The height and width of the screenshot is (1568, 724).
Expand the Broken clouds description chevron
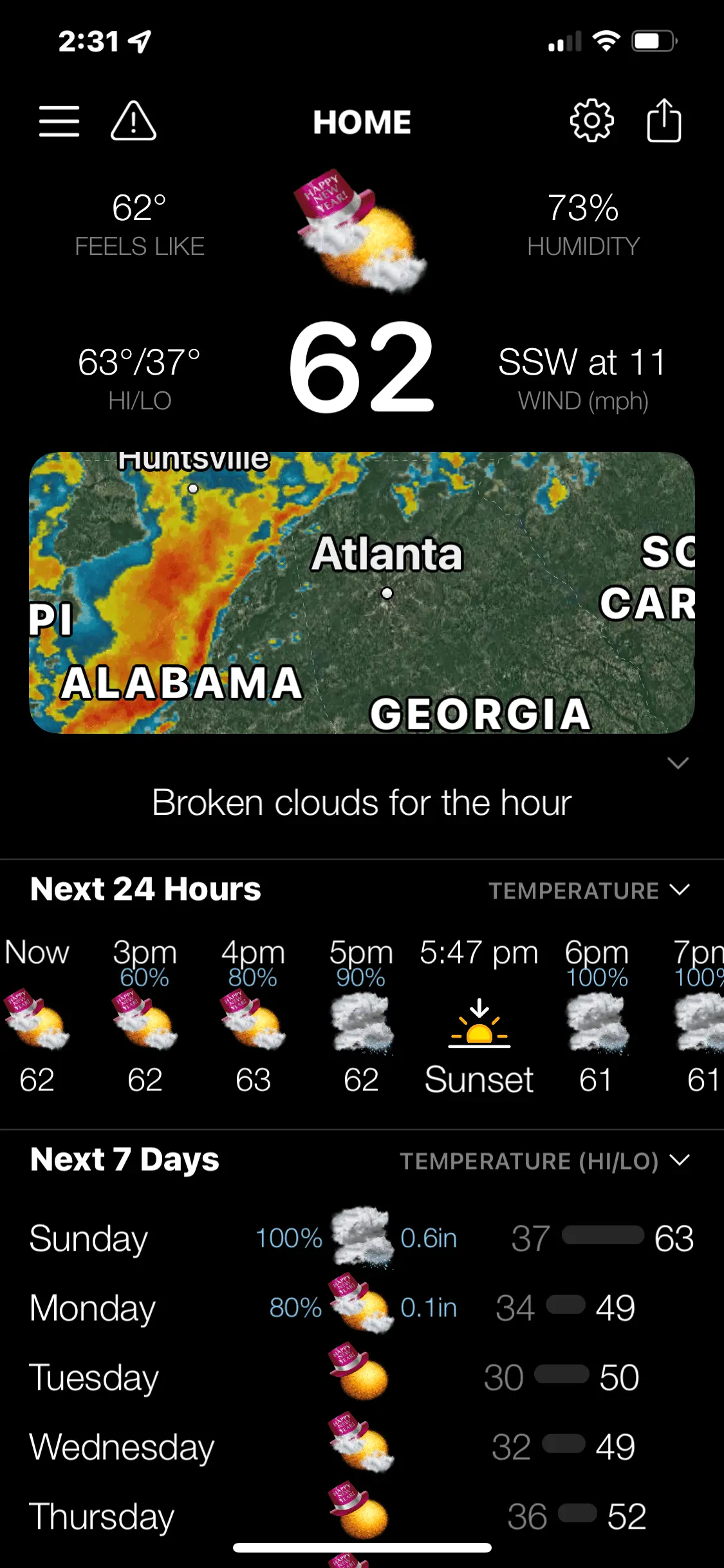tap(678, 763)
